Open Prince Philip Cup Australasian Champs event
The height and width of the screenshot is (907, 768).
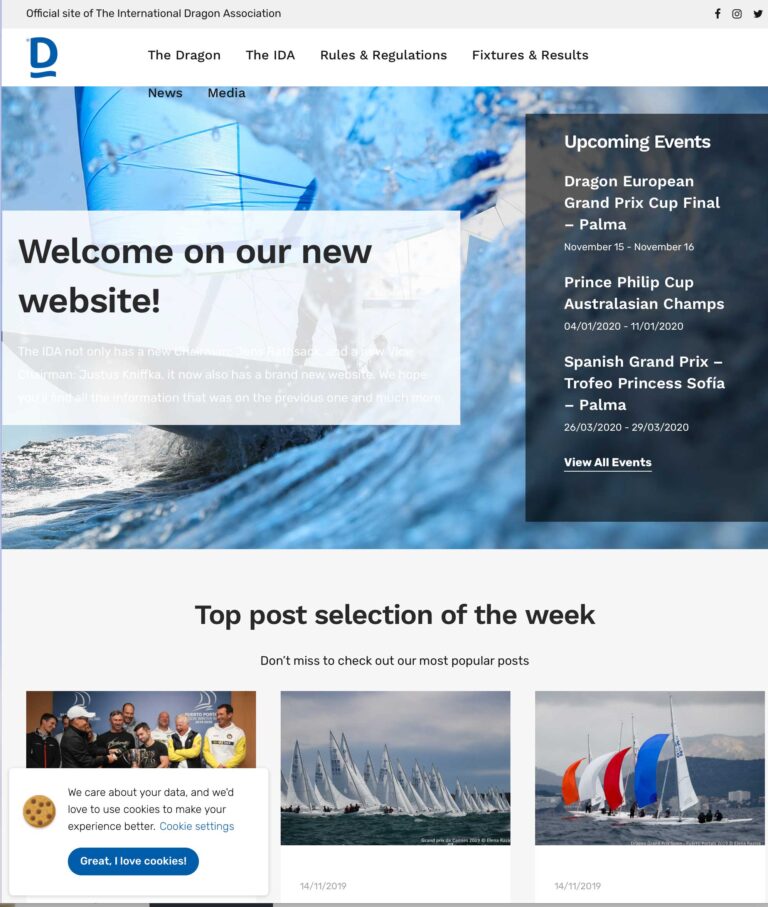644,293
